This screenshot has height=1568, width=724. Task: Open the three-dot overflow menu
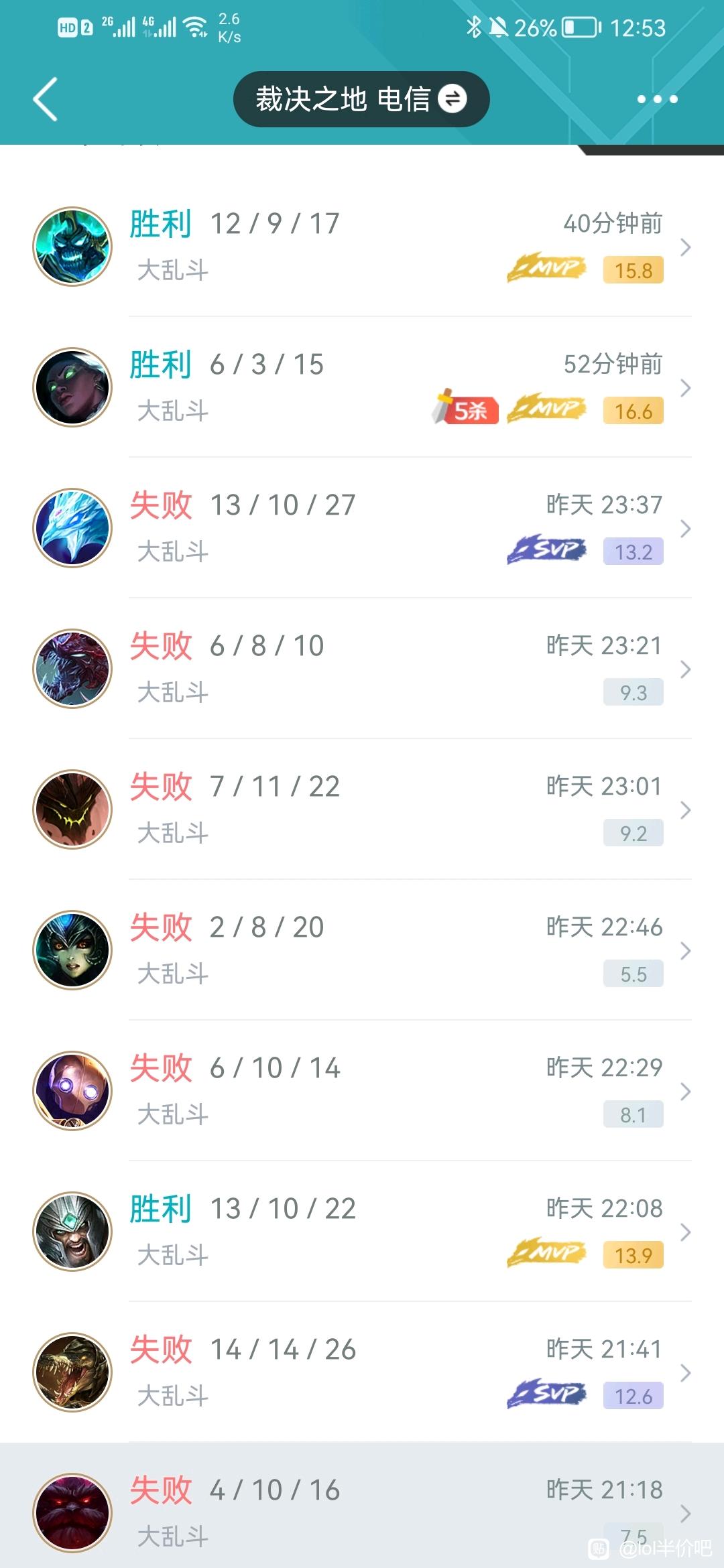pos(657,99)
